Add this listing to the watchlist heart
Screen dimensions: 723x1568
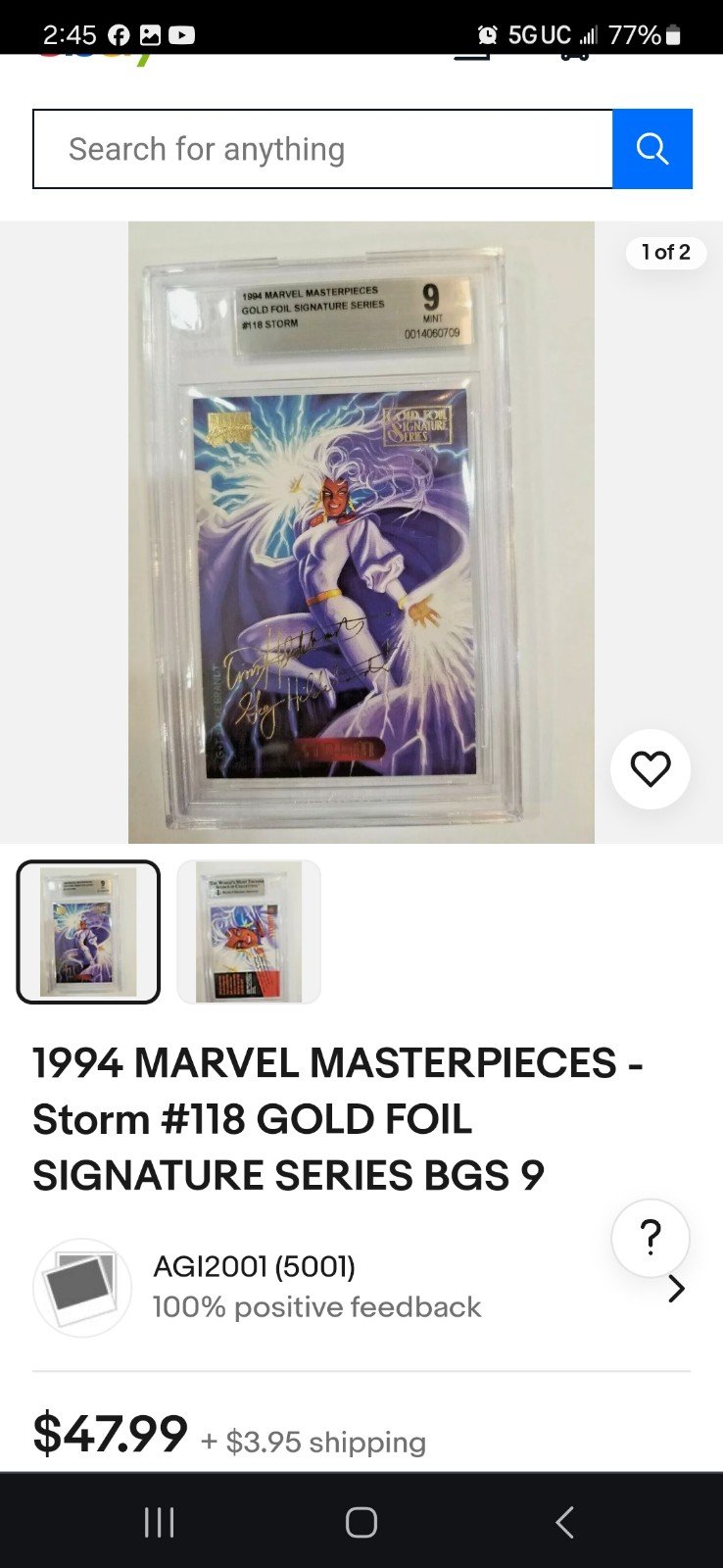point(651,769)
